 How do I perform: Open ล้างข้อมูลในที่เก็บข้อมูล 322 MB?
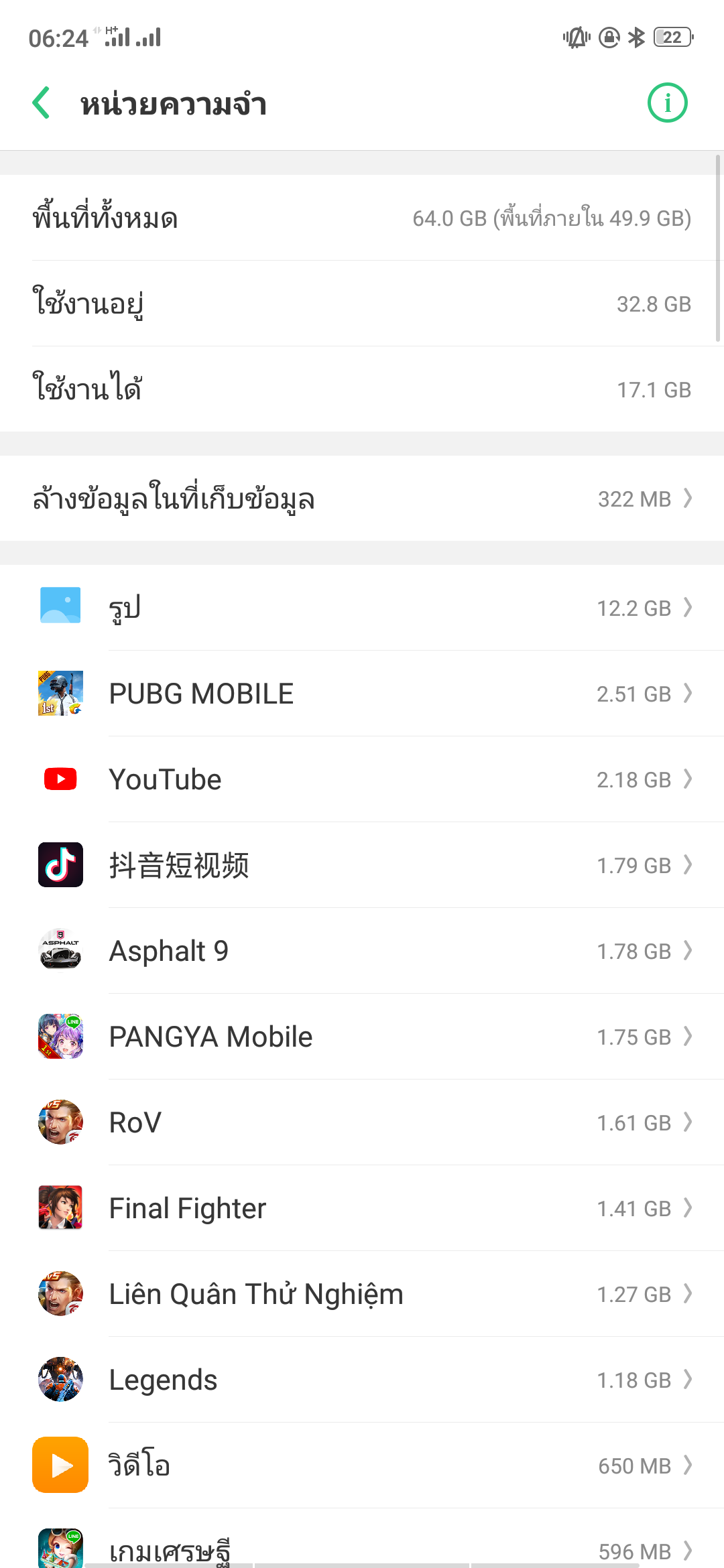362,499
